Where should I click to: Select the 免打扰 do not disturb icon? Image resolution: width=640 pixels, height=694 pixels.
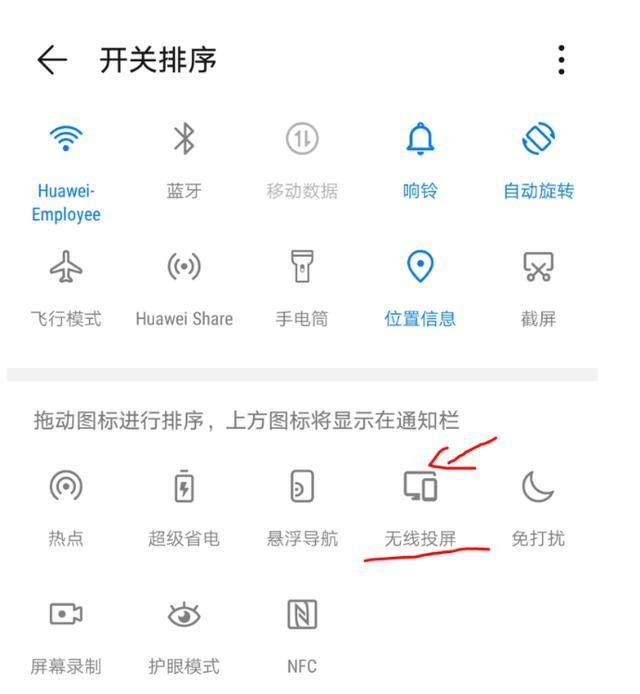[x=538, y=488]
